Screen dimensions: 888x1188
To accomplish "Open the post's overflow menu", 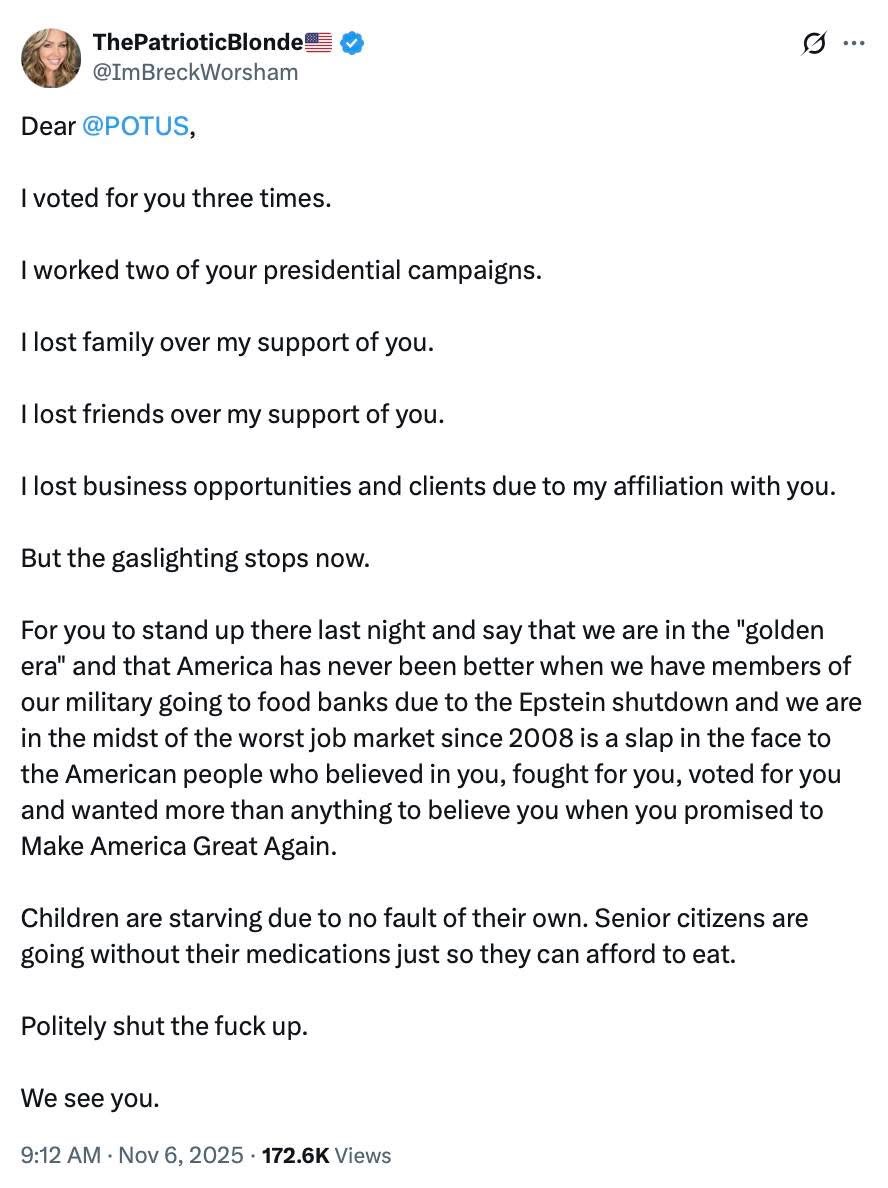I will pyautogui.click(x=853, y=43).
